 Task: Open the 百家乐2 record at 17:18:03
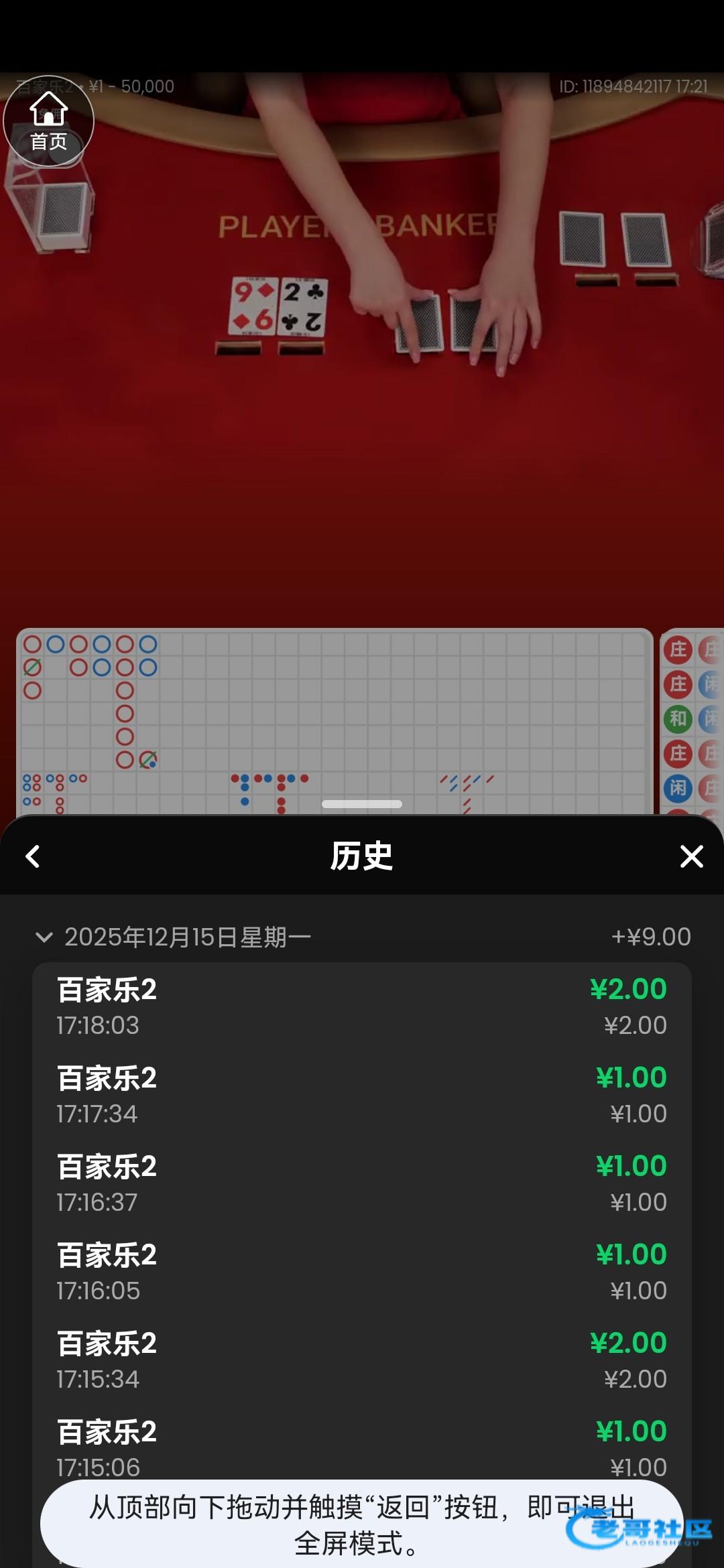(x=362, y=1006)
